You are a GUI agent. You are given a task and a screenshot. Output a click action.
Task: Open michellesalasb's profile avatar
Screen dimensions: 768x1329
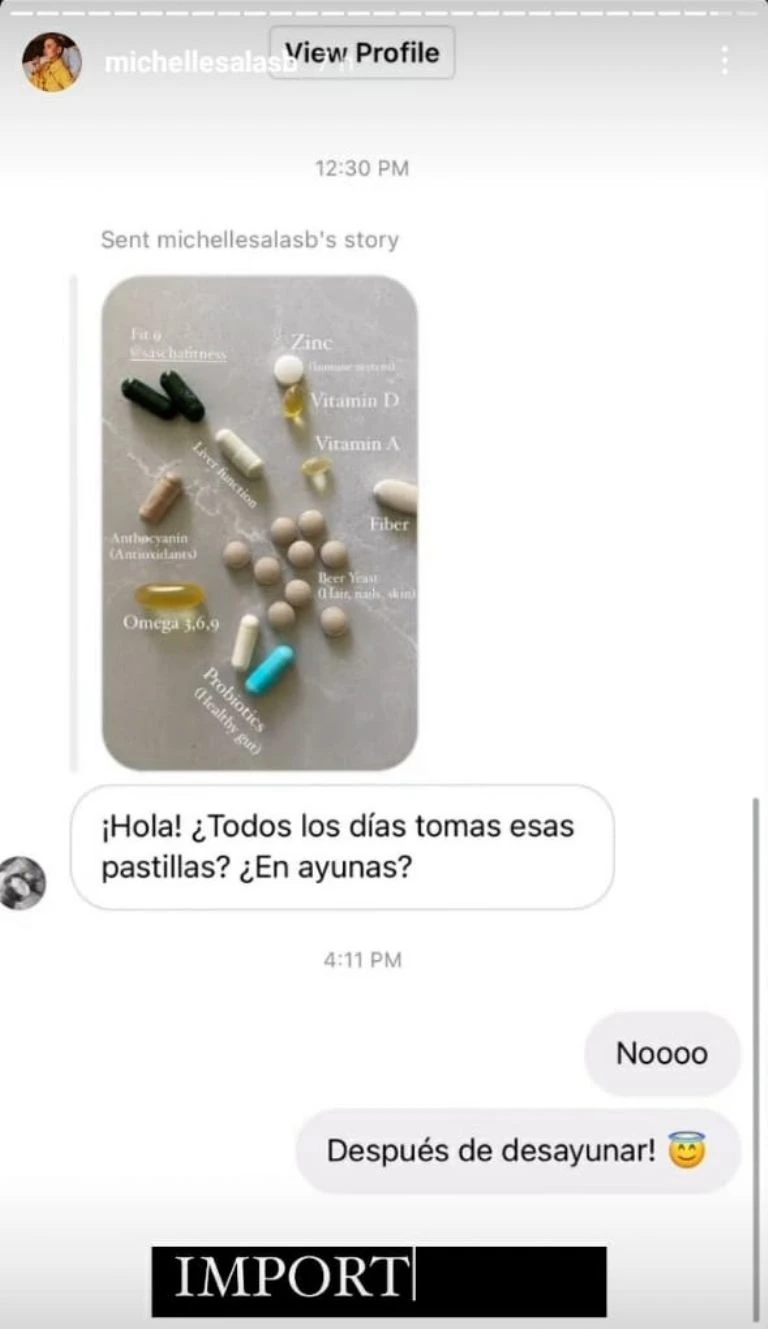[52, 61]
